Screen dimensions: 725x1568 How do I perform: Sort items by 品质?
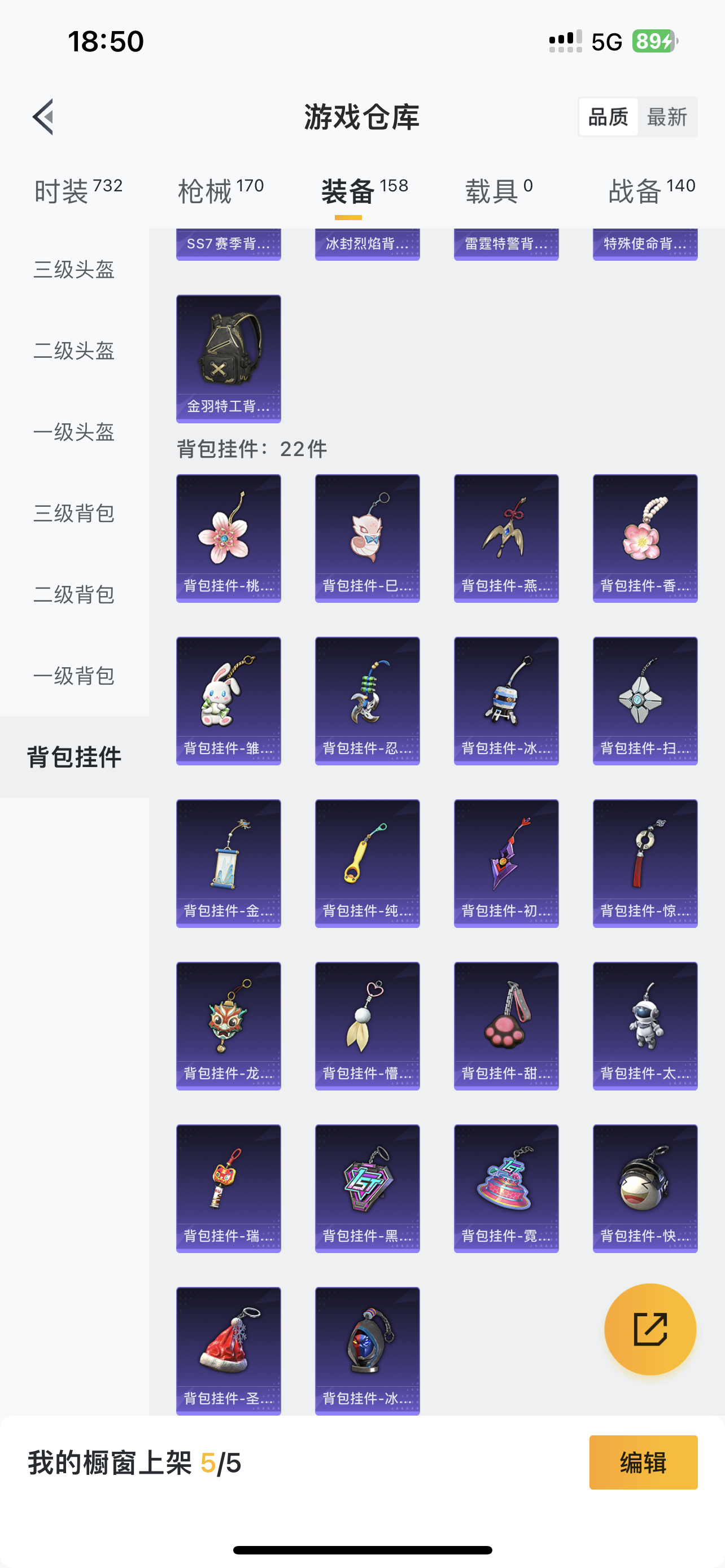pyautogui.click(x=608, y=116)
